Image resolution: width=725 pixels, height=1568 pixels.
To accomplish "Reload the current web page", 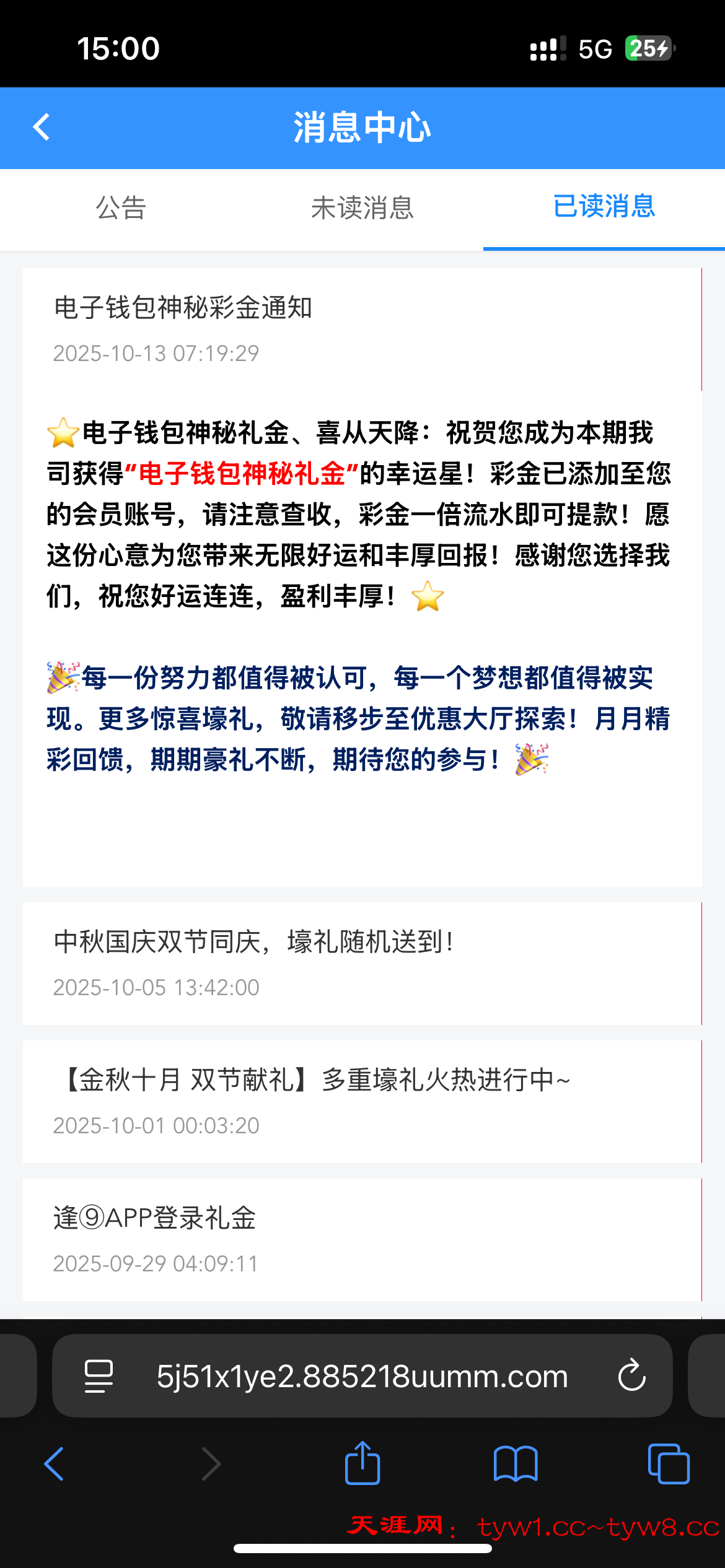I will [x=631, y=1376].
